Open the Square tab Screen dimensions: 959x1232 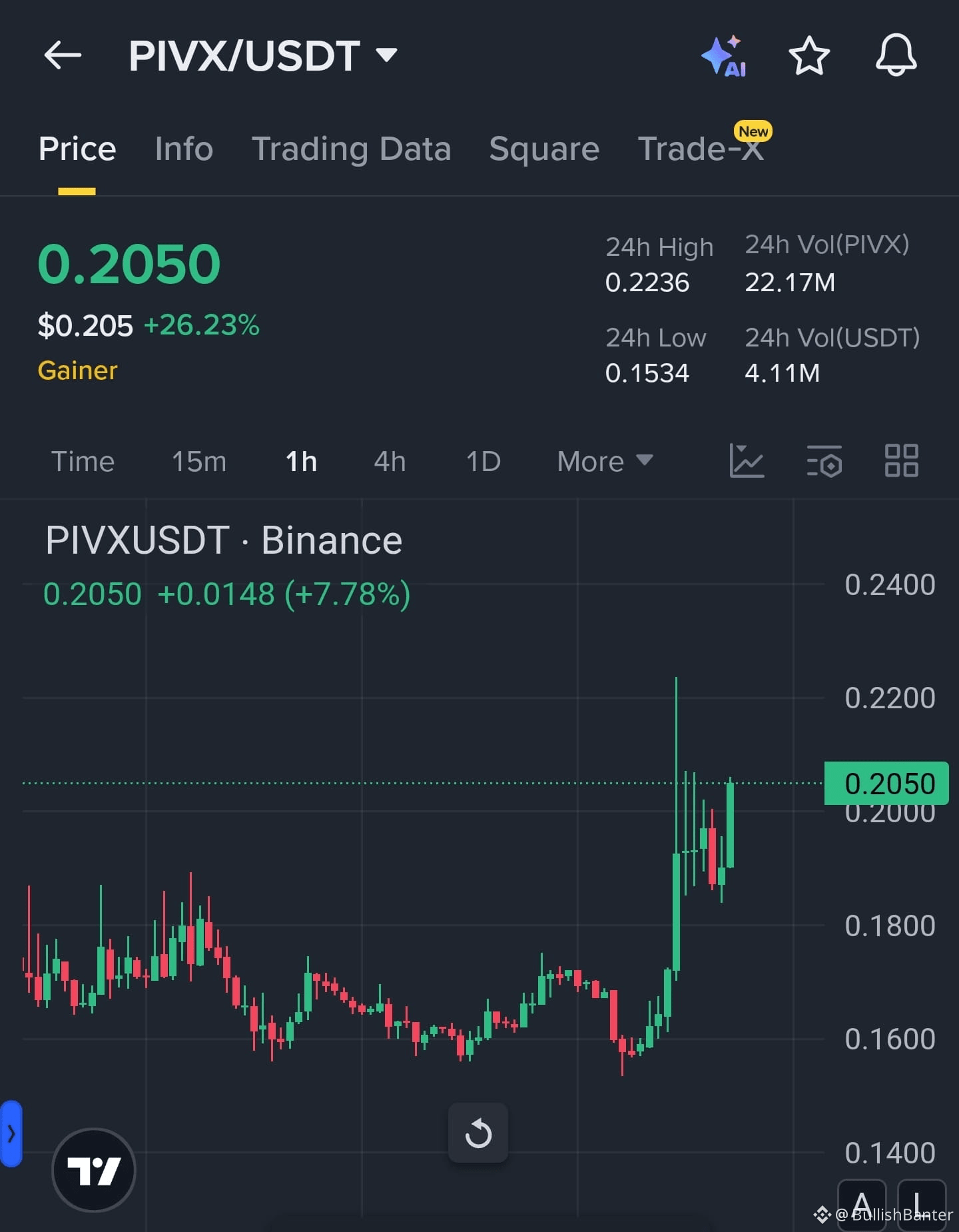click(543, 148)
